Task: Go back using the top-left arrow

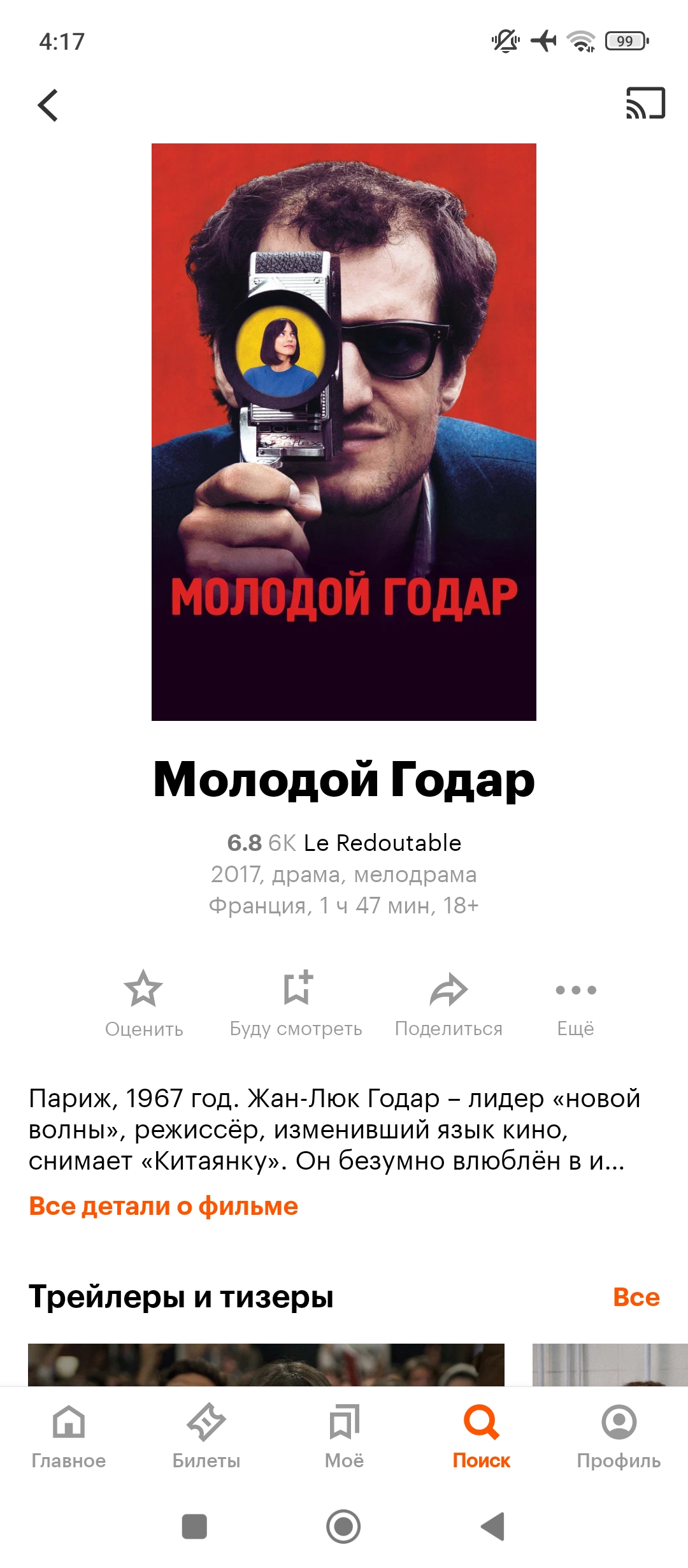Action: pyautogui.click(x=48, y=105)
